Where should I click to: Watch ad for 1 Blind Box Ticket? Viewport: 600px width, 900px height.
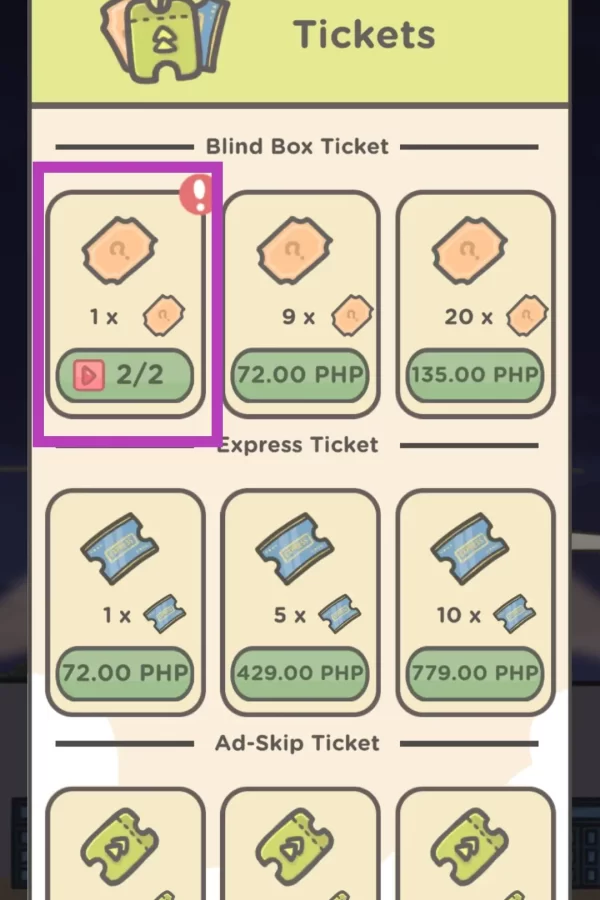click(125, 376)
